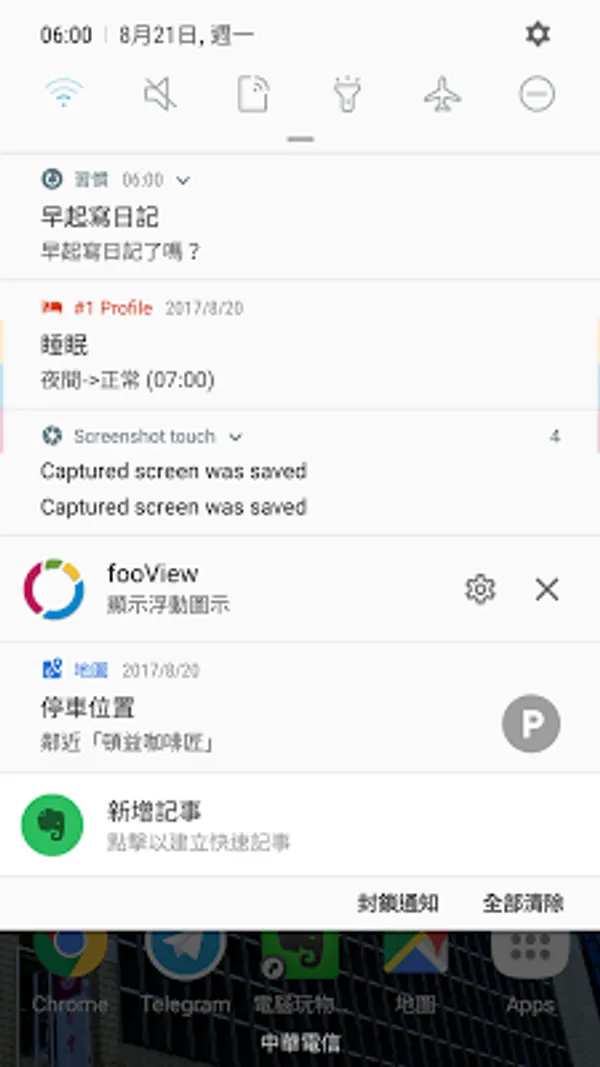Turn on the flashlight

[346, 95]
